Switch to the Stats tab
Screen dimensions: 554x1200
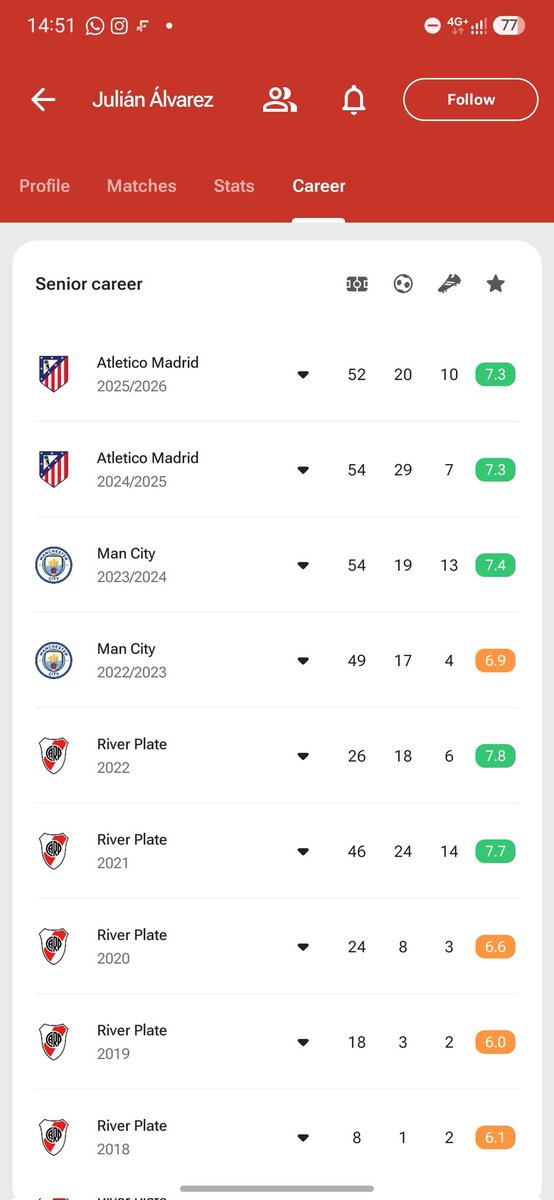[234, 186]
